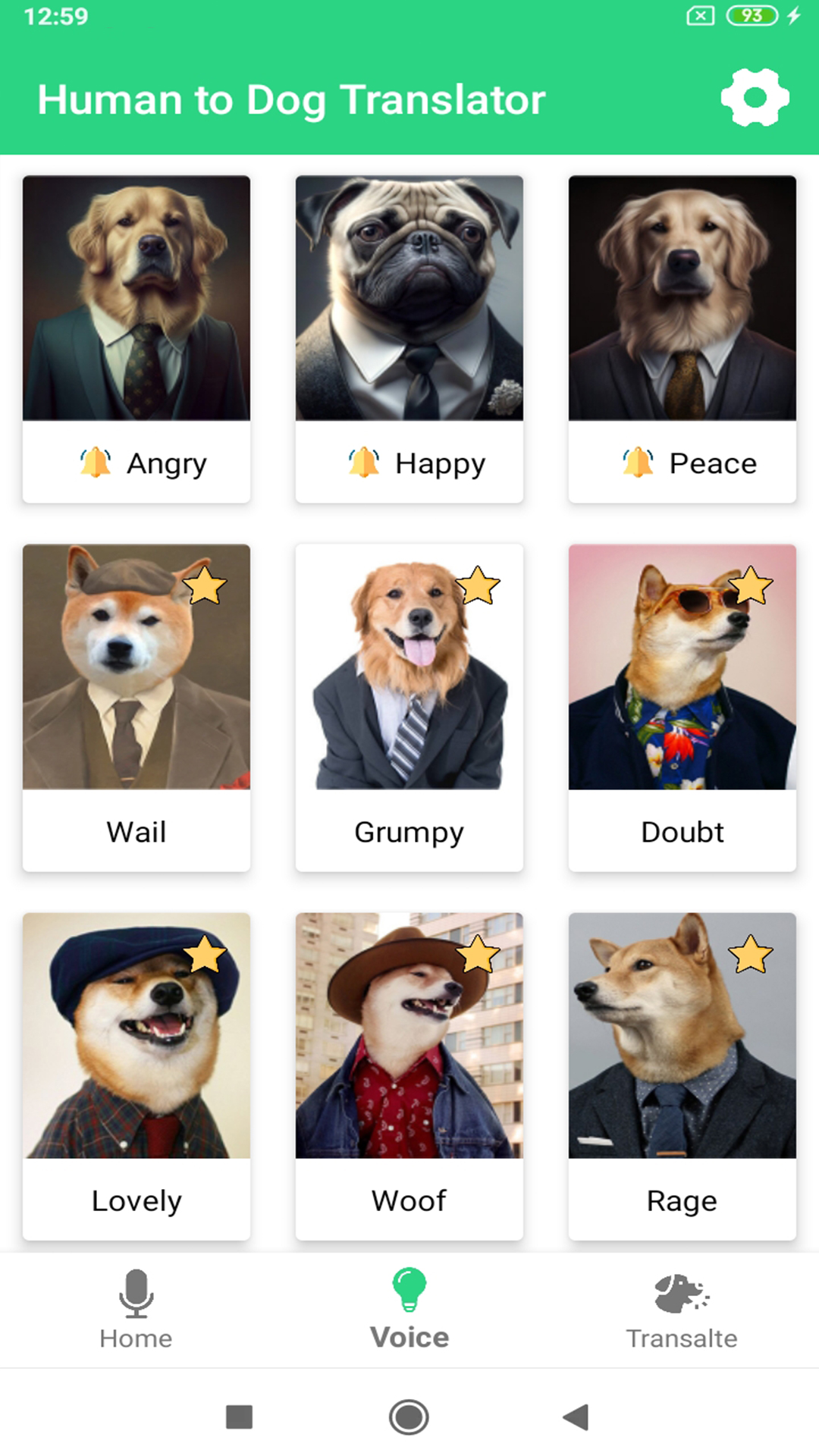Select the Angry dog sound card

(136, 337)
